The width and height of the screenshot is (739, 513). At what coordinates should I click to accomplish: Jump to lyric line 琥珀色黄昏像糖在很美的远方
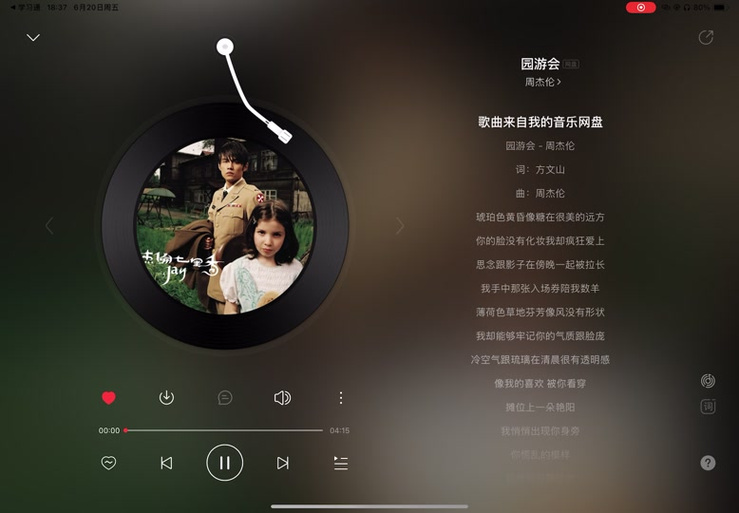540,217
